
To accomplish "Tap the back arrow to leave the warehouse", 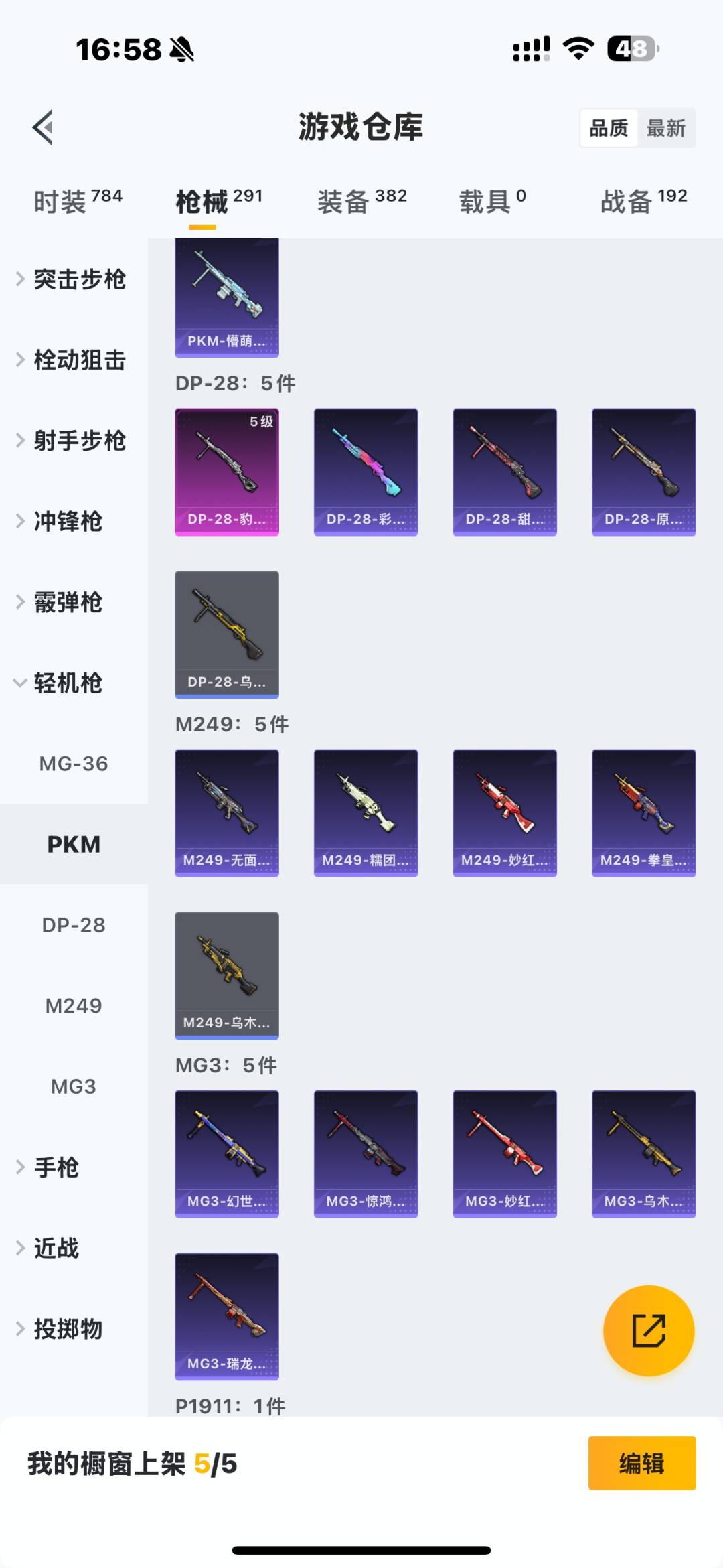I will tap(43, 127).
